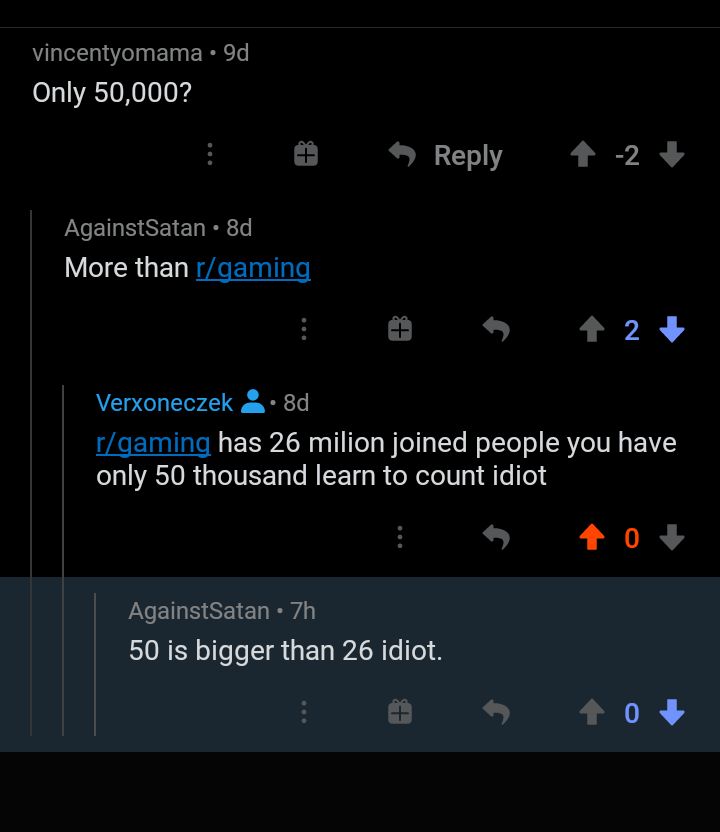
Task: Open the r/gaming link in AgainstSatan's 8d comment
Action: pos(253,268)
